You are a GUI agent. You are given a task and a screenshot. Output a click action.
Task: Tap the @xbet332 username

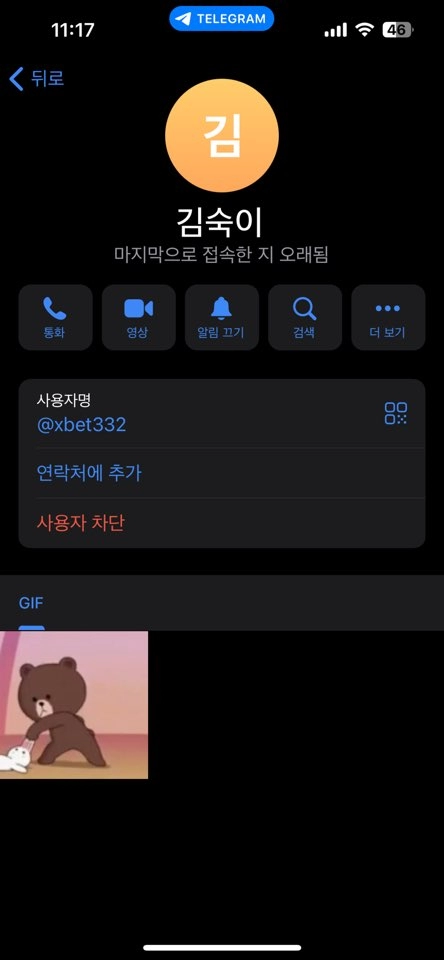(81, 425)
